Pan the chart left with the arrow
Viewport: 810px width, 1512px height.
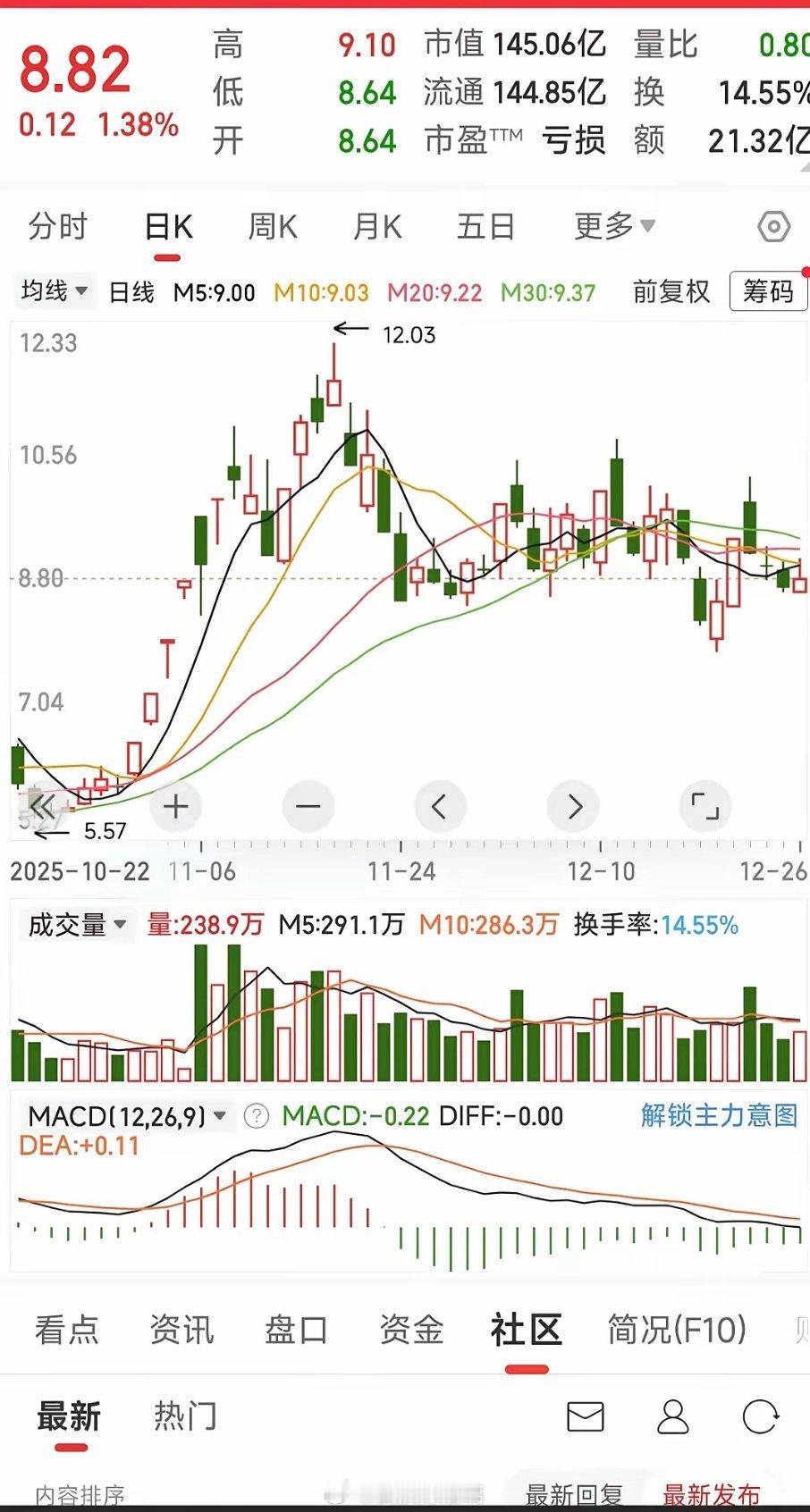click(x=440, y=805)
